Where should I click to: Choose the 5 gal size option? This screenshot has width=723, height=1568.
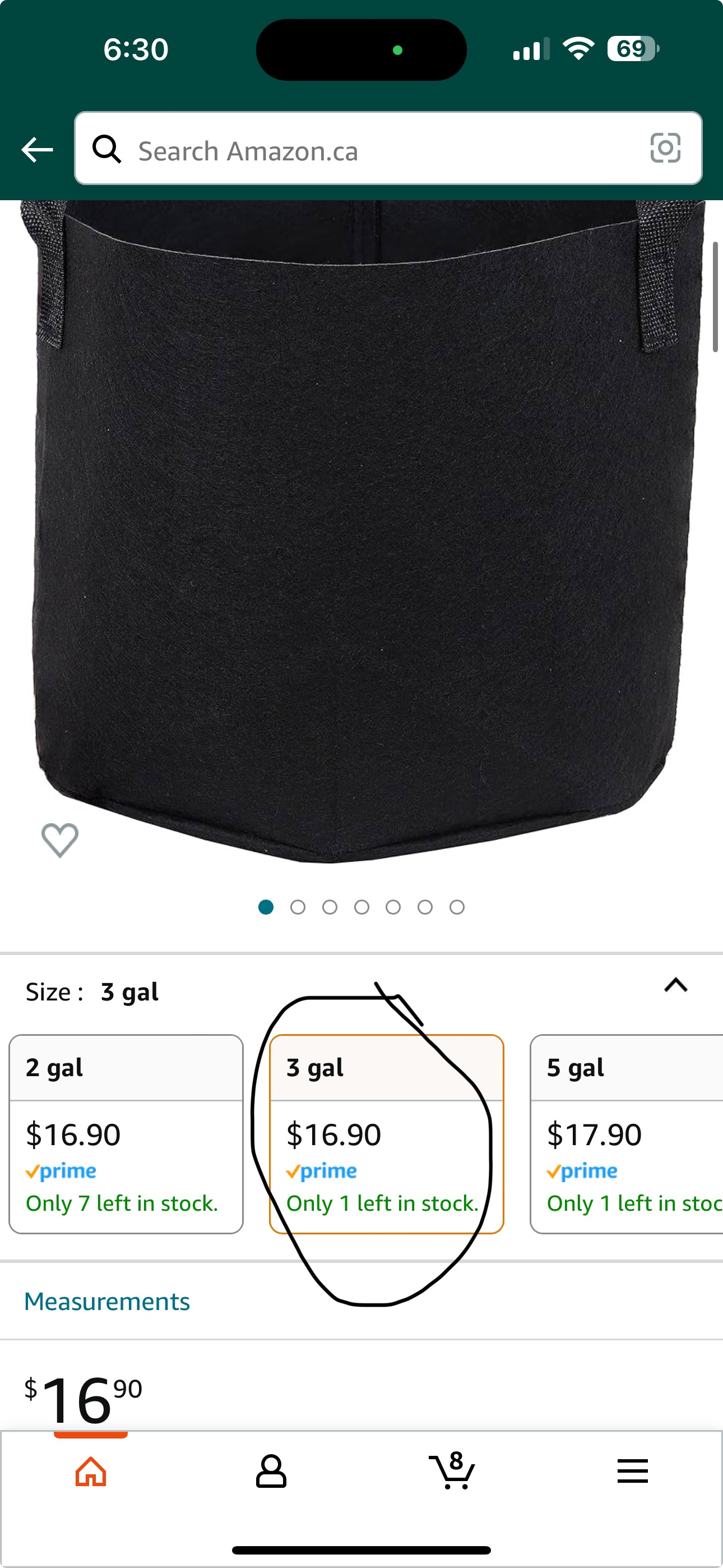pyautogui.click(x=627, y=1133)
